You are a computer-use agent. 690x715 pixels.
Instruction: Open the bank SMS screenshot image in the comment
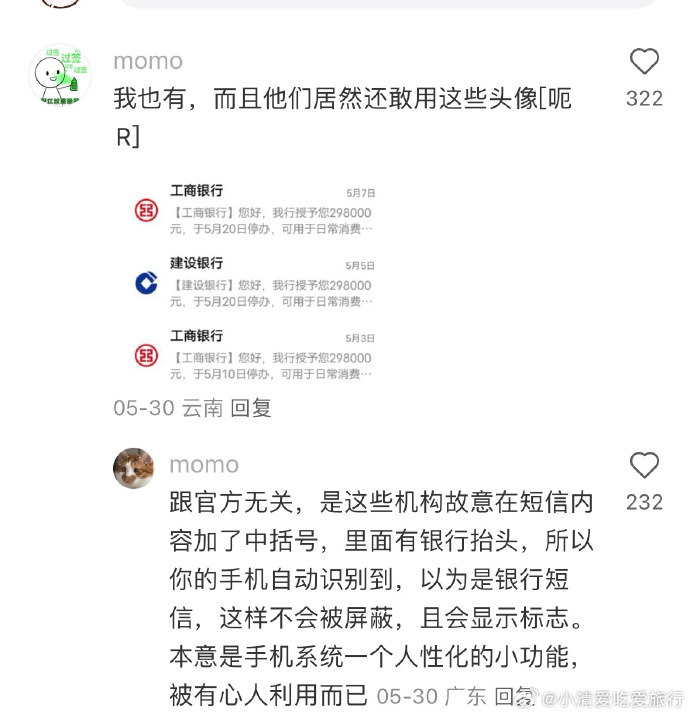pos(255,282)
